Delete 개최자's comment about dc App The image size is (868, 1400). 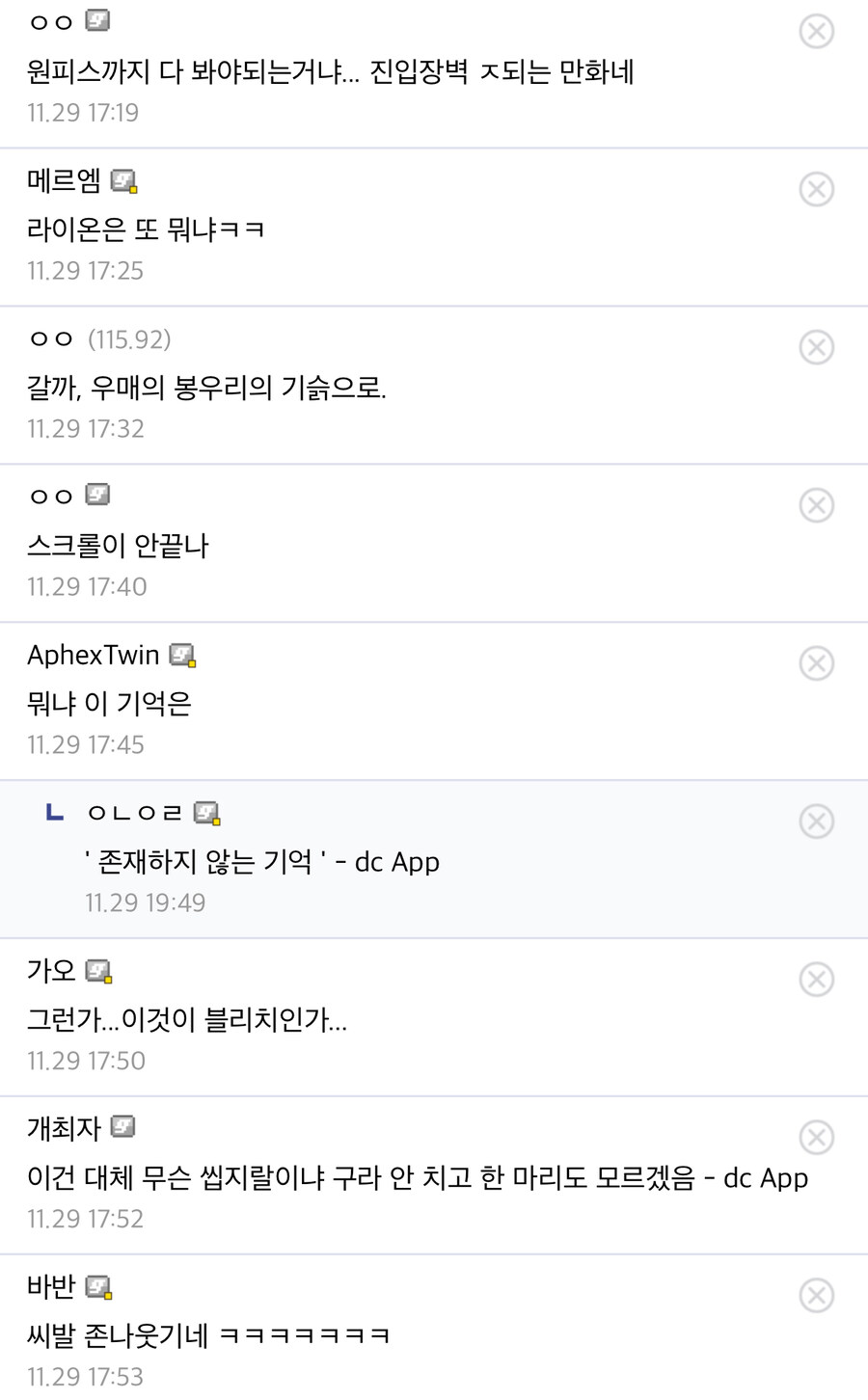(817, 1137)
